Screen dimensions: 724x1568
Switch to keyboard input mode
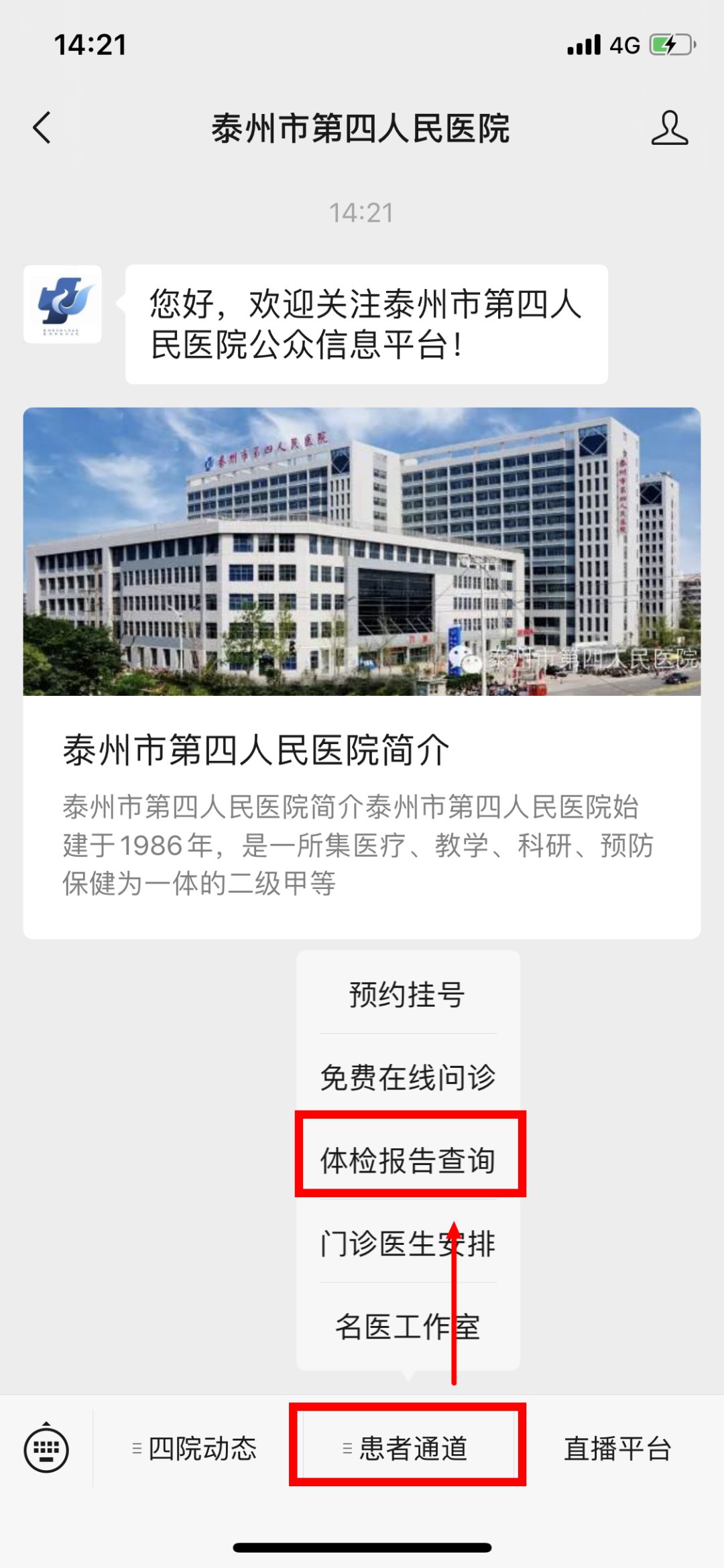(x=46, y=1449)
